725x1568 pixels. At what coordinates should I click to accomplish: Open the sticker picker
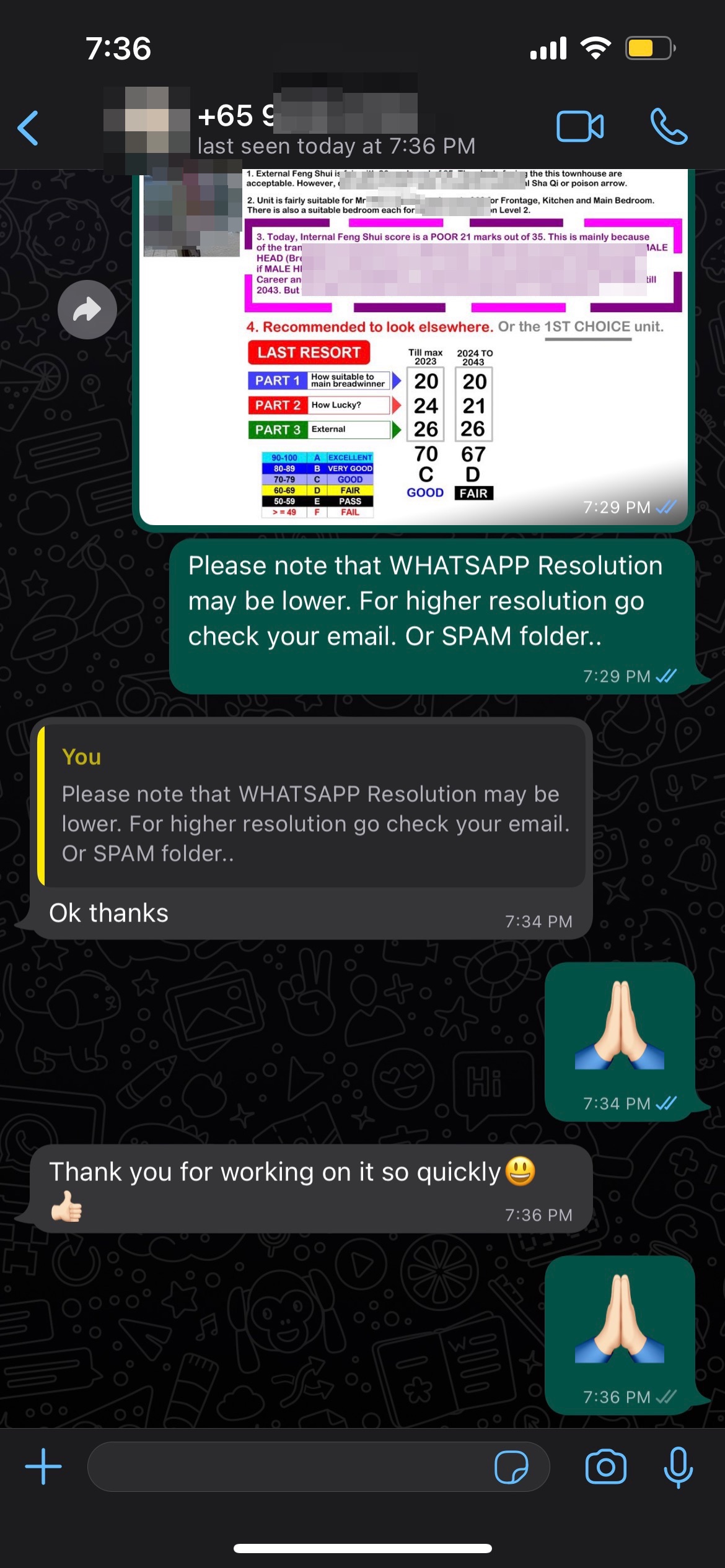(x=511, y=1466)
